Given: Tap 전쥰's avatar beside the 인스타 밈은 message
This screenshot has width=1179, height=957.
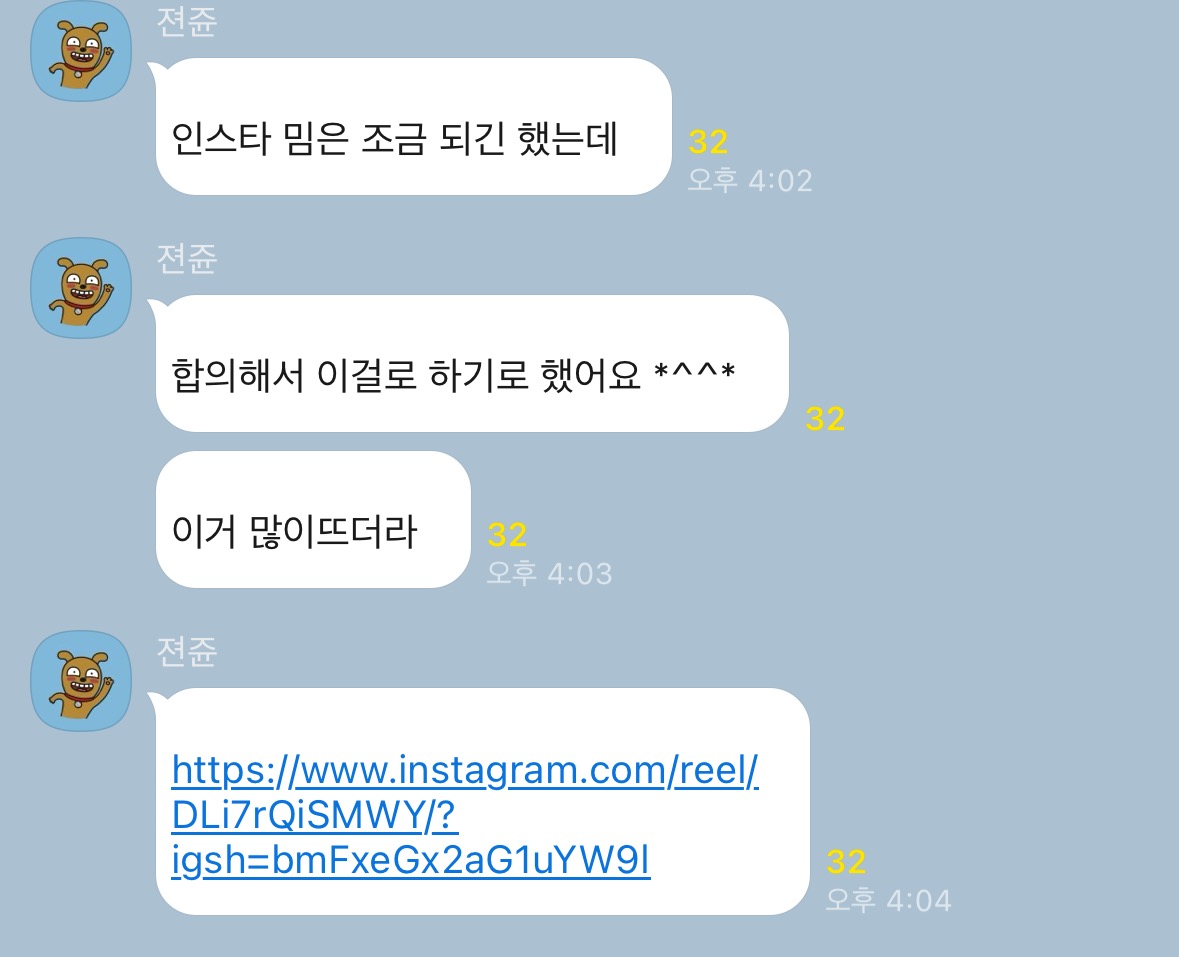Looking at the screenshot, I should click(81, 51).
